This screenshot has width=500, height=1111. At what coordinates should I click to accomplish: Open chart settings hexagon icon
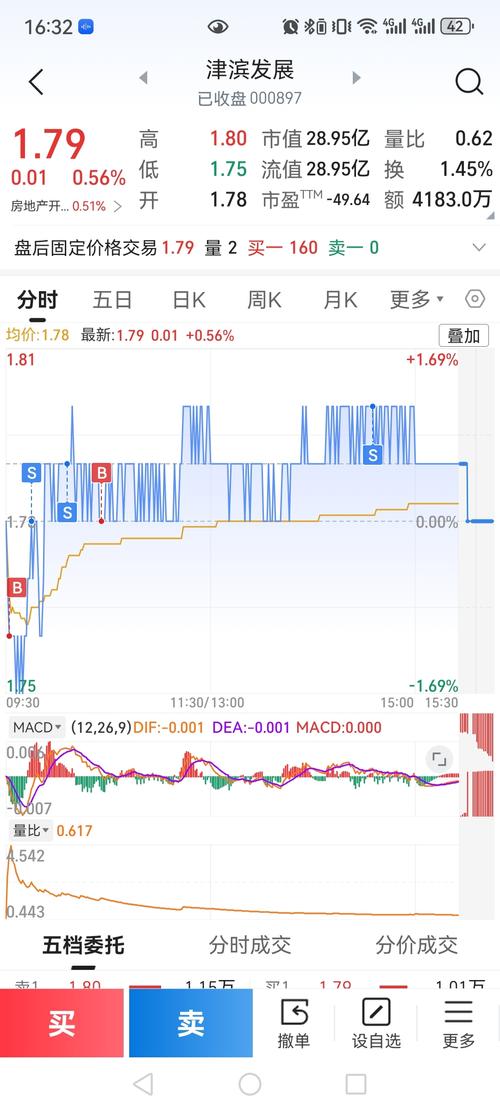pyautogui.click(x=475, y=299)
